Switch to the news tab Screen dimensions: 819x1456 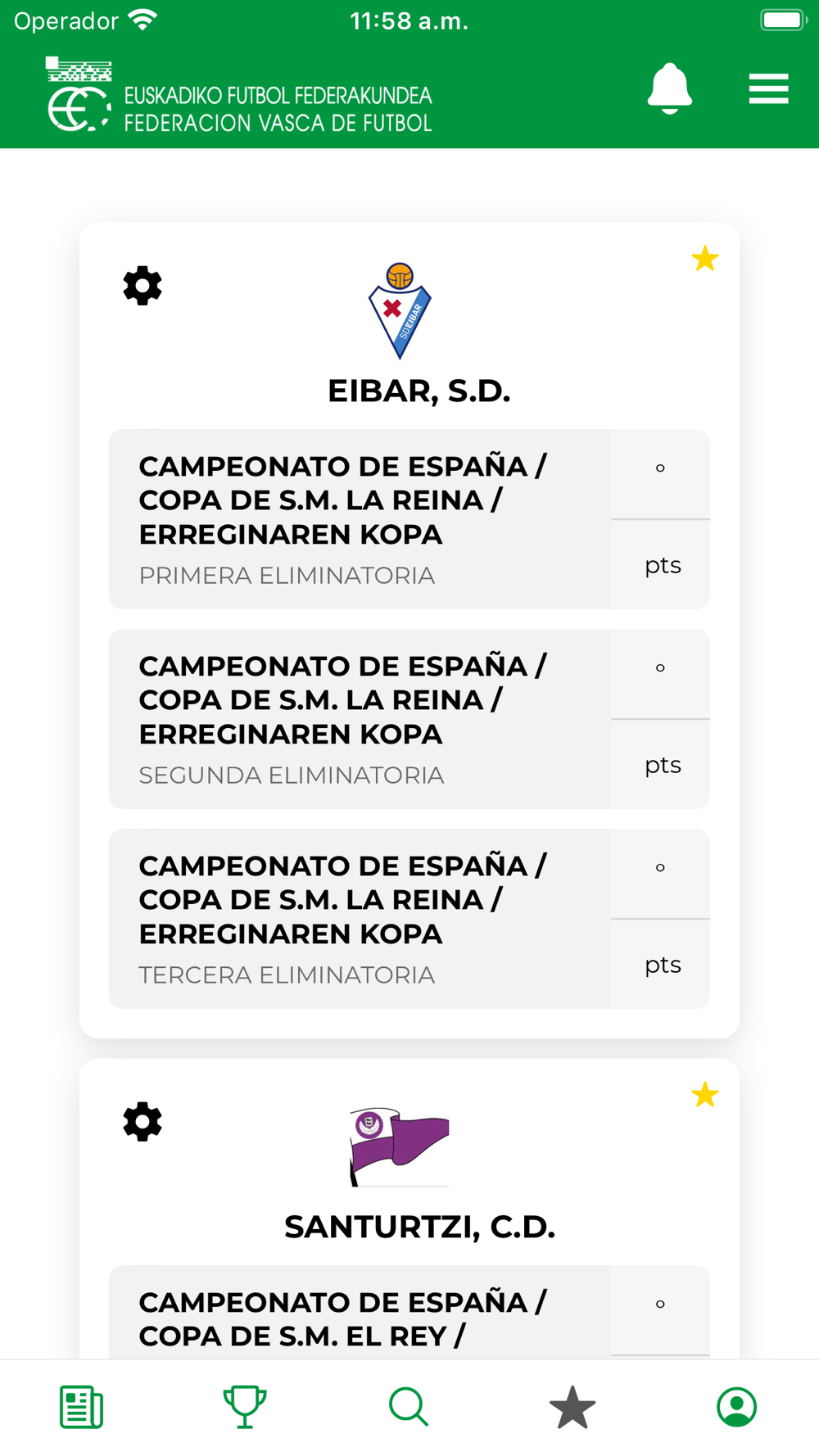(x=81, y=1407)
